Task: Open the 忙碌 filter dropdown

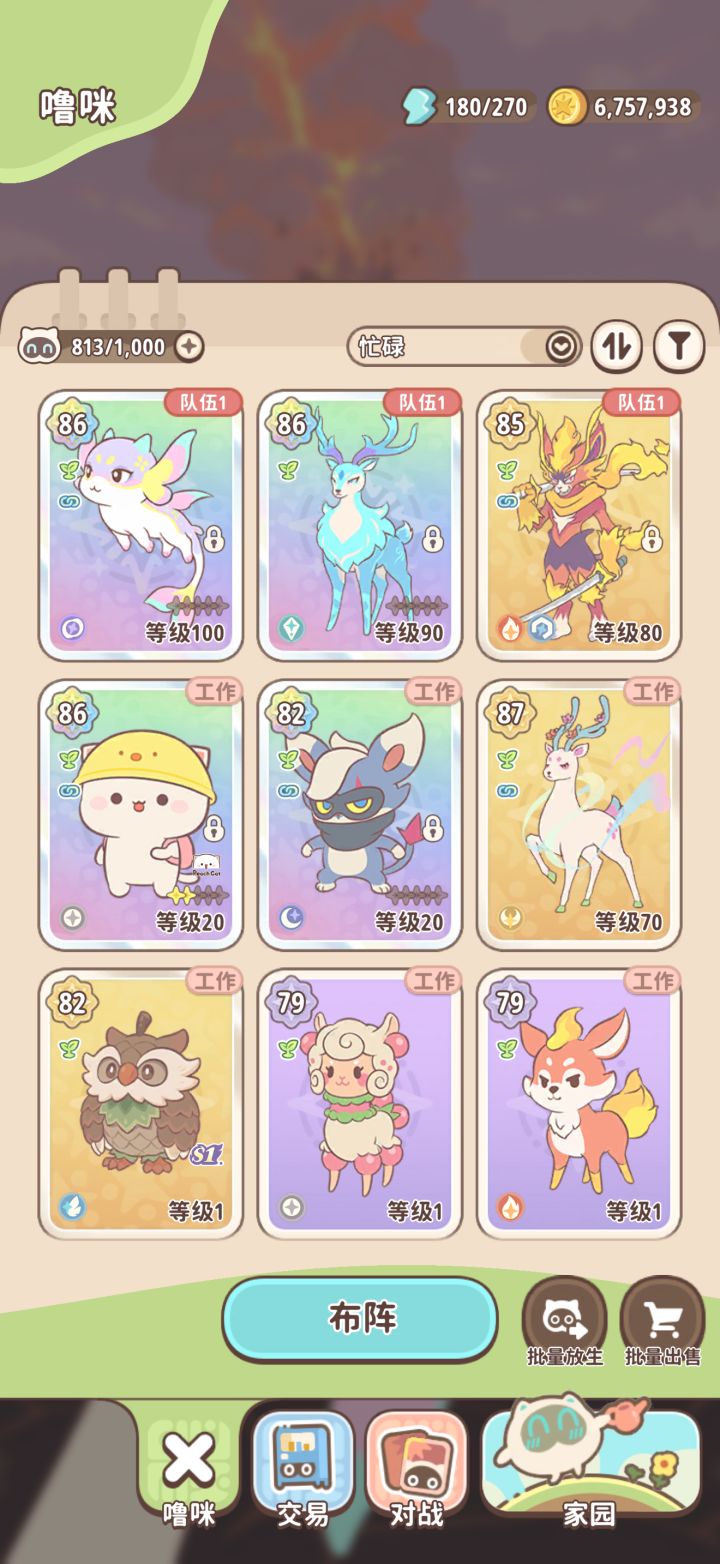Action: pyautogui.click(x=465, y=347)
